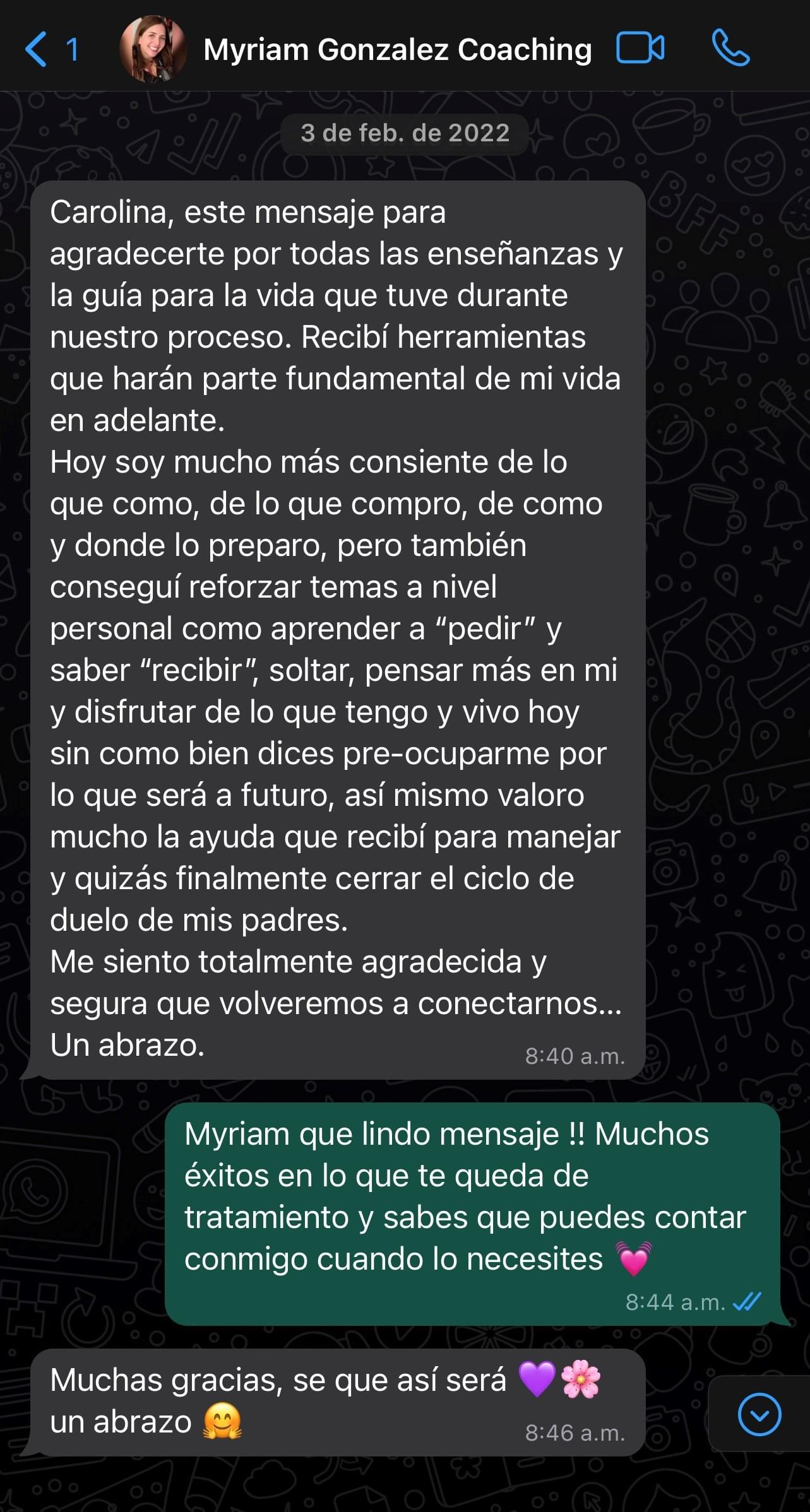The height and width of the screenshot is (1512, 810).
Task: Open Myriam Gonzalez Coaching contact info
Action: pos(397,50)
